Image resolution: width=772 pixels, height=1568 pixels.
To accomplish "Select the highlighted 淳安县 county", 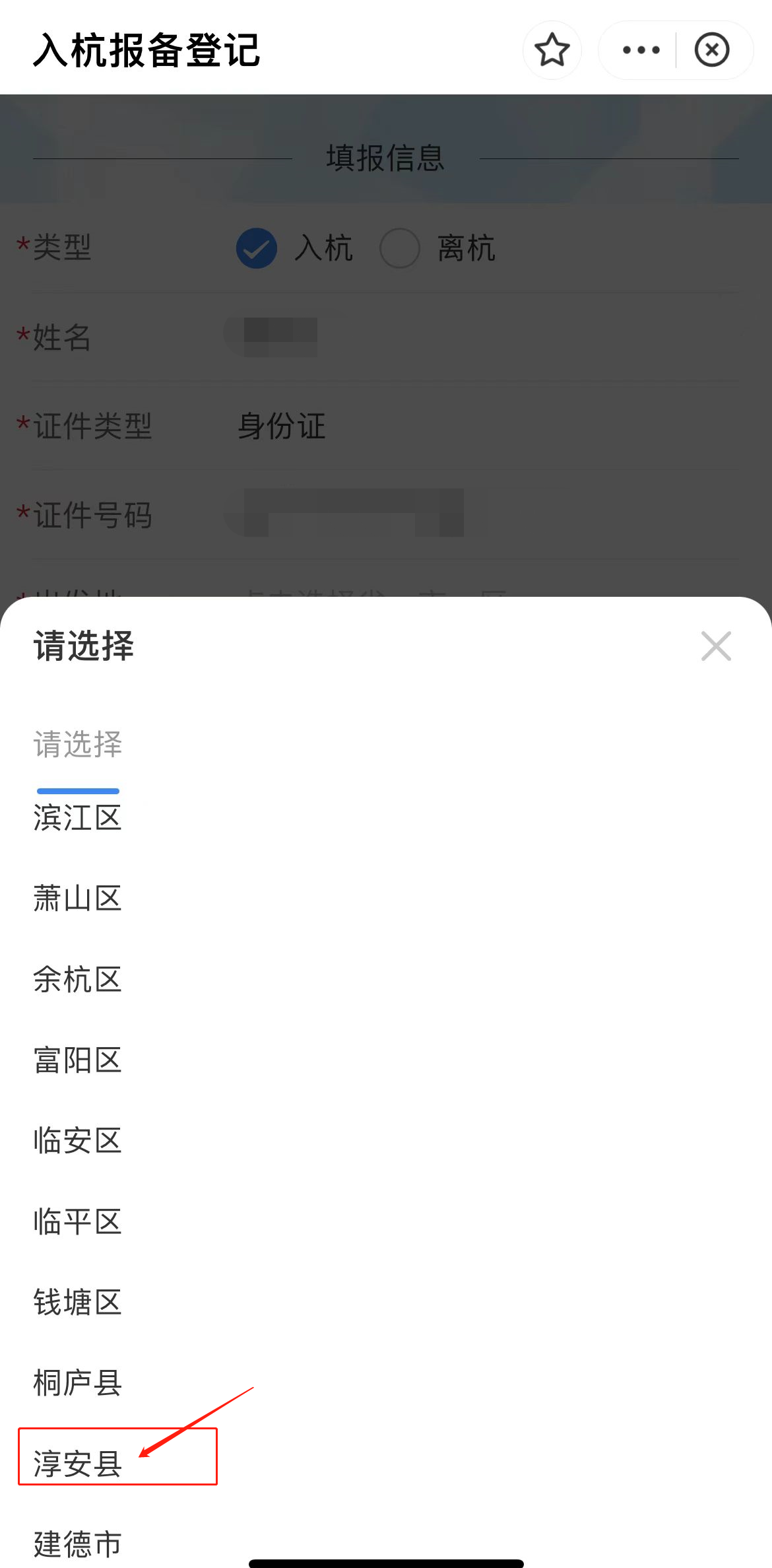I will (78, 1464).
